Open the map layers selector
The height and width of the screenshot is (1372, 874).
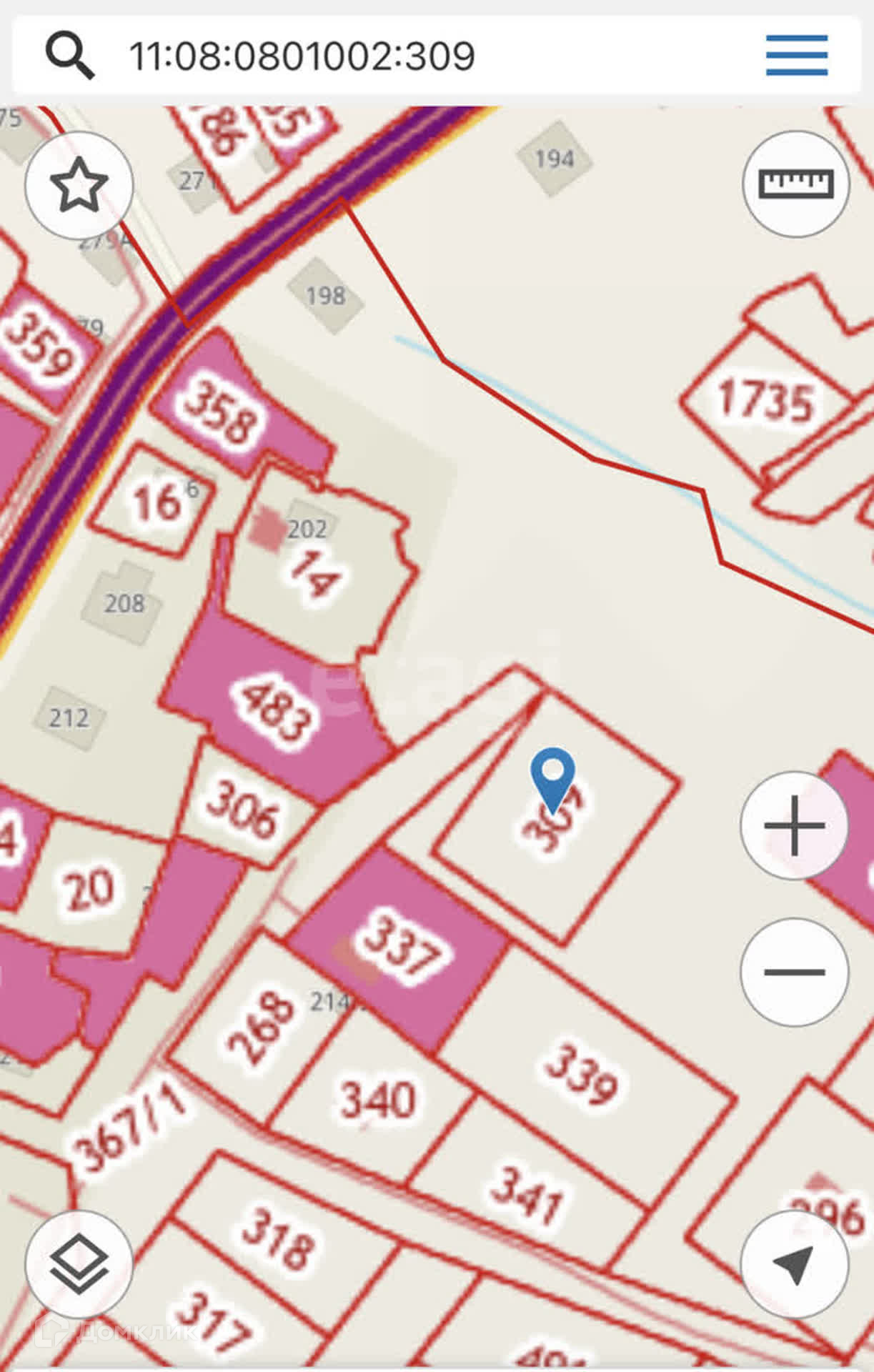(79, 1265)
